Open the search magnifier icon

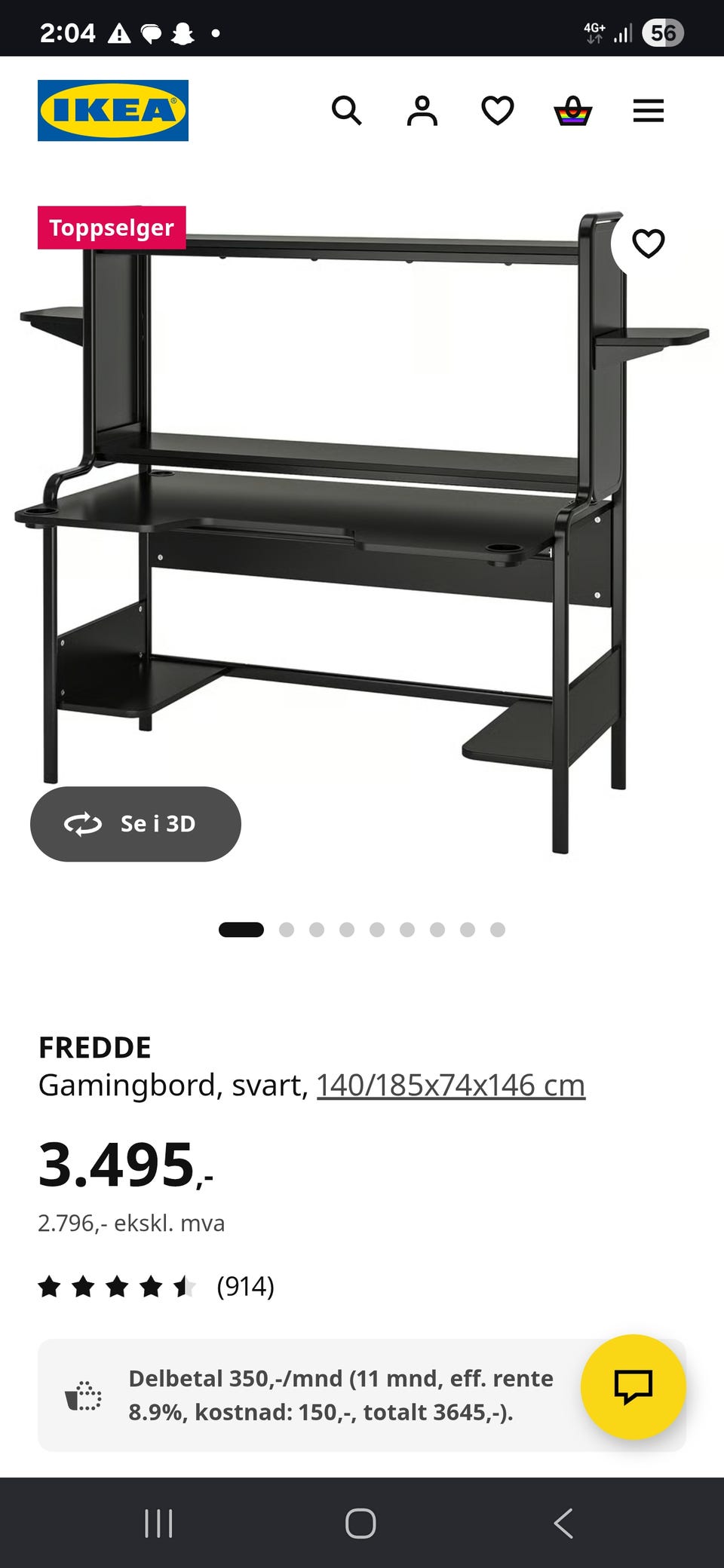(347, 111)
